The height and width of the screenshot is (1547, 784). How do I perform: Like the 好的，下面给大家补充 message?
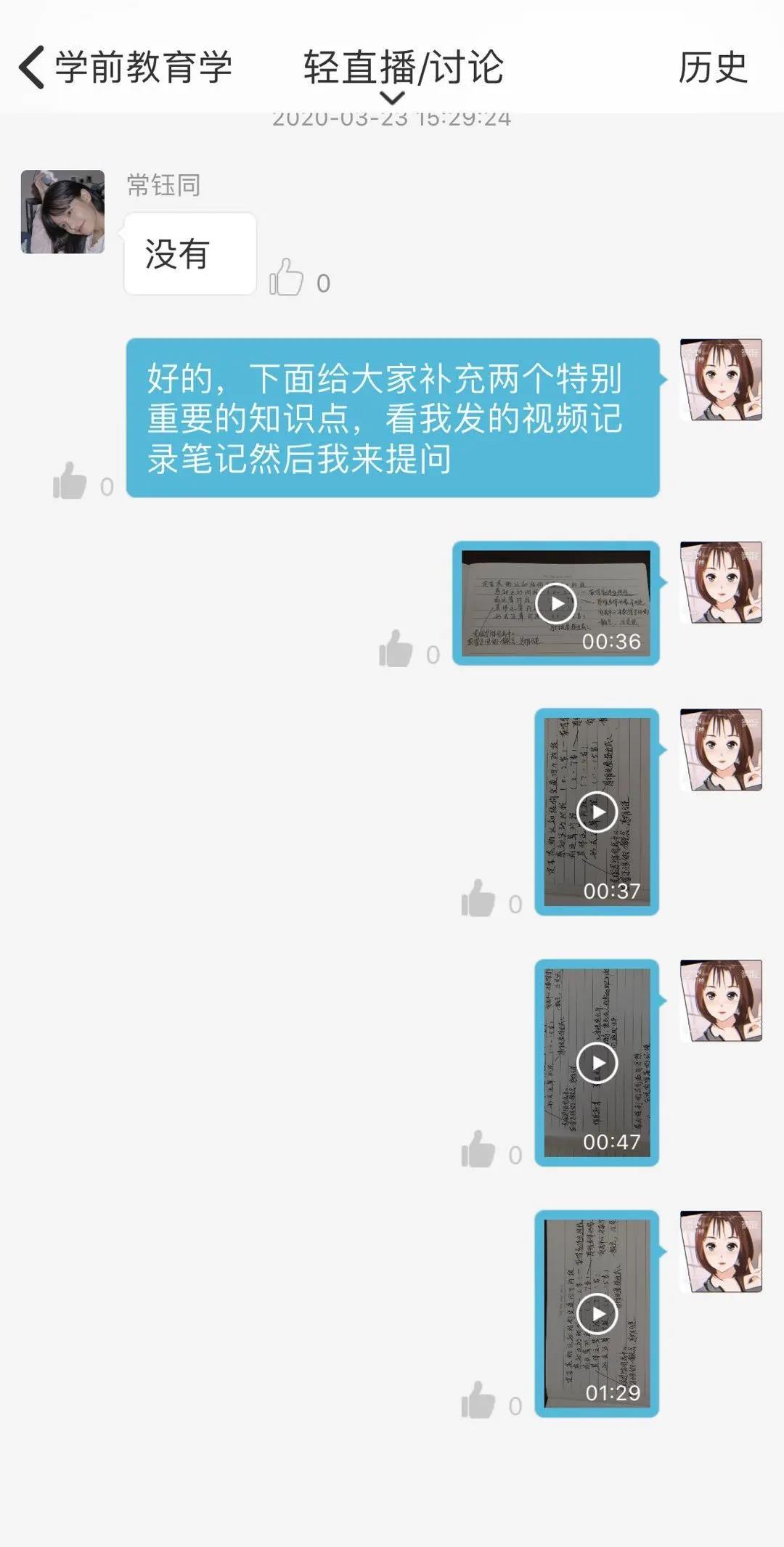(70, 481)
